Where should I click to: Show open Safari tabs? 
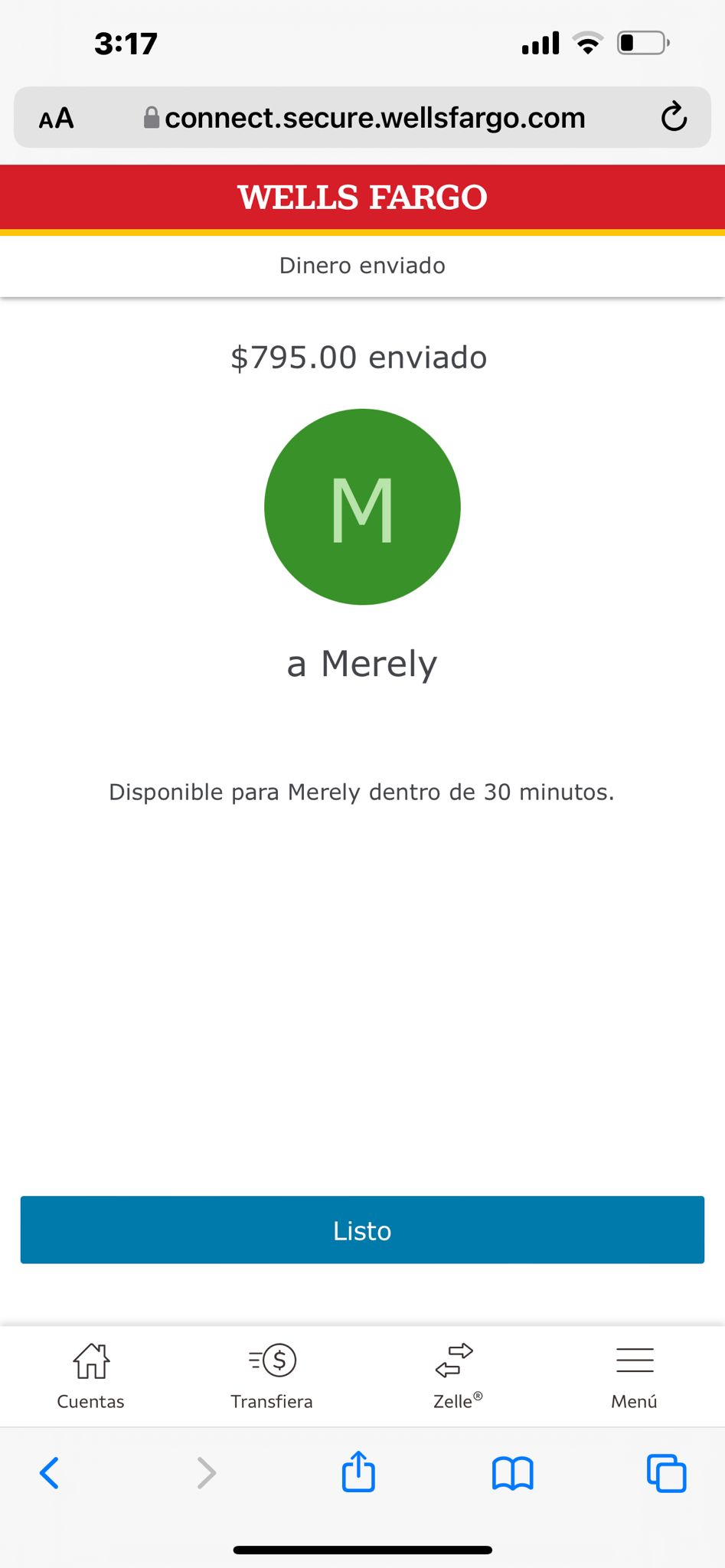point(667,1472)
